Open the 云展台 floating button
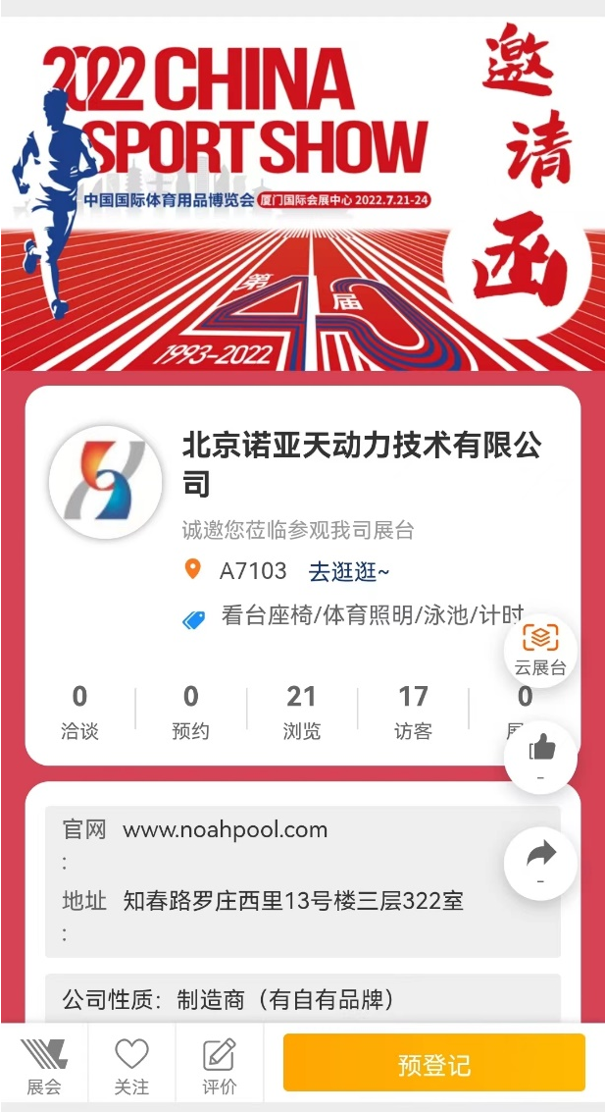 click(540, 648)
